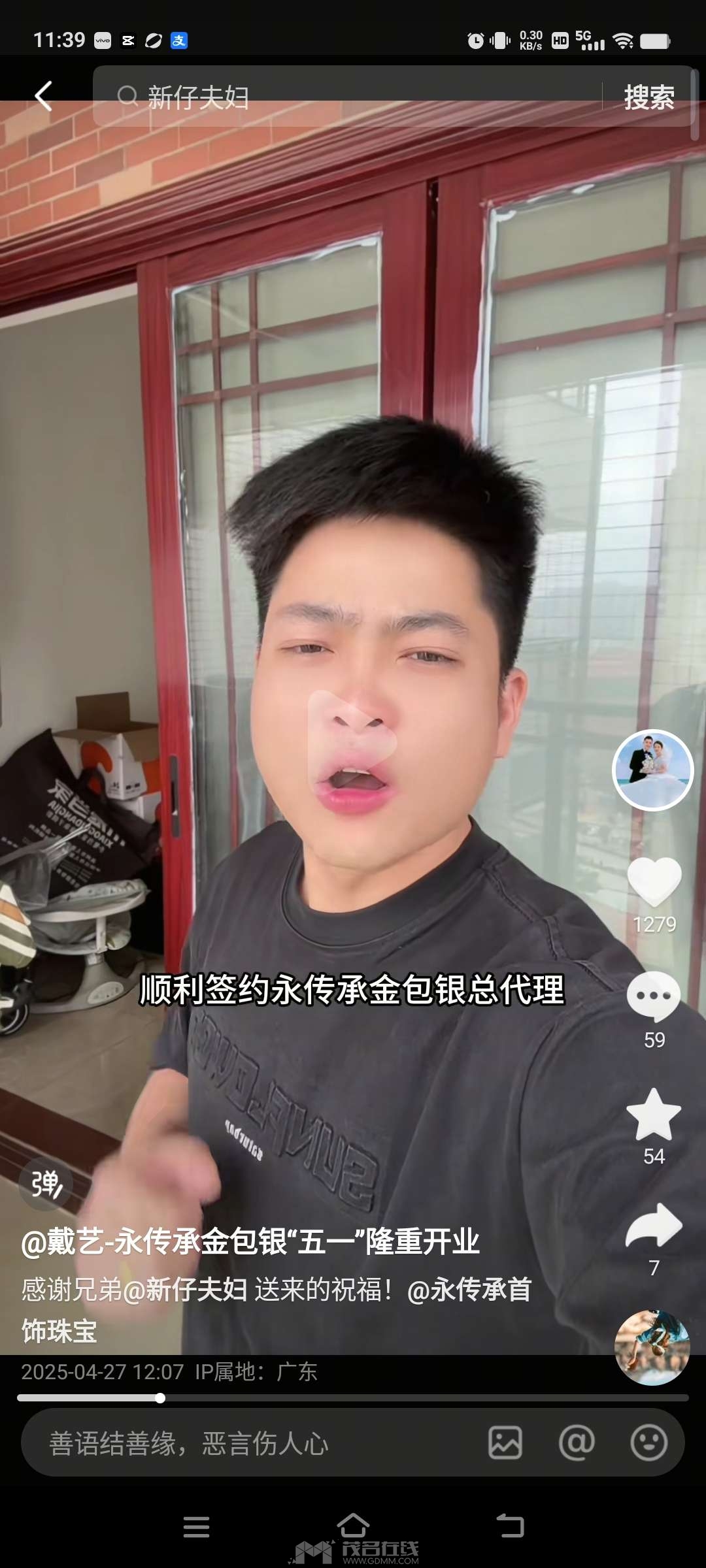The height and width of the screenshot is (1568, 706).
Task: Tap the comment box 善语结善缘
Action: pos(248,1443)
